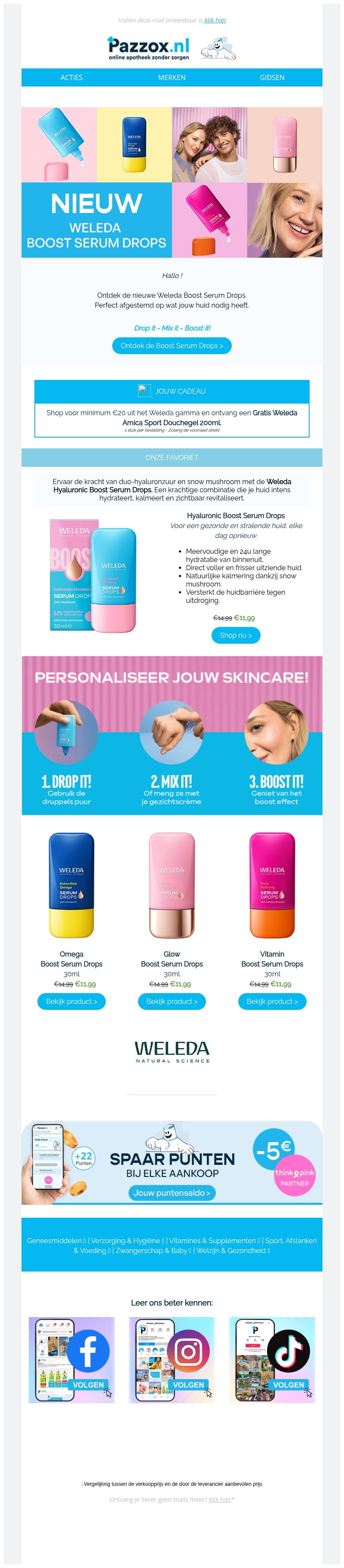
Task: Follow Pazzox on Instagram
Action: click(172, 1360)
